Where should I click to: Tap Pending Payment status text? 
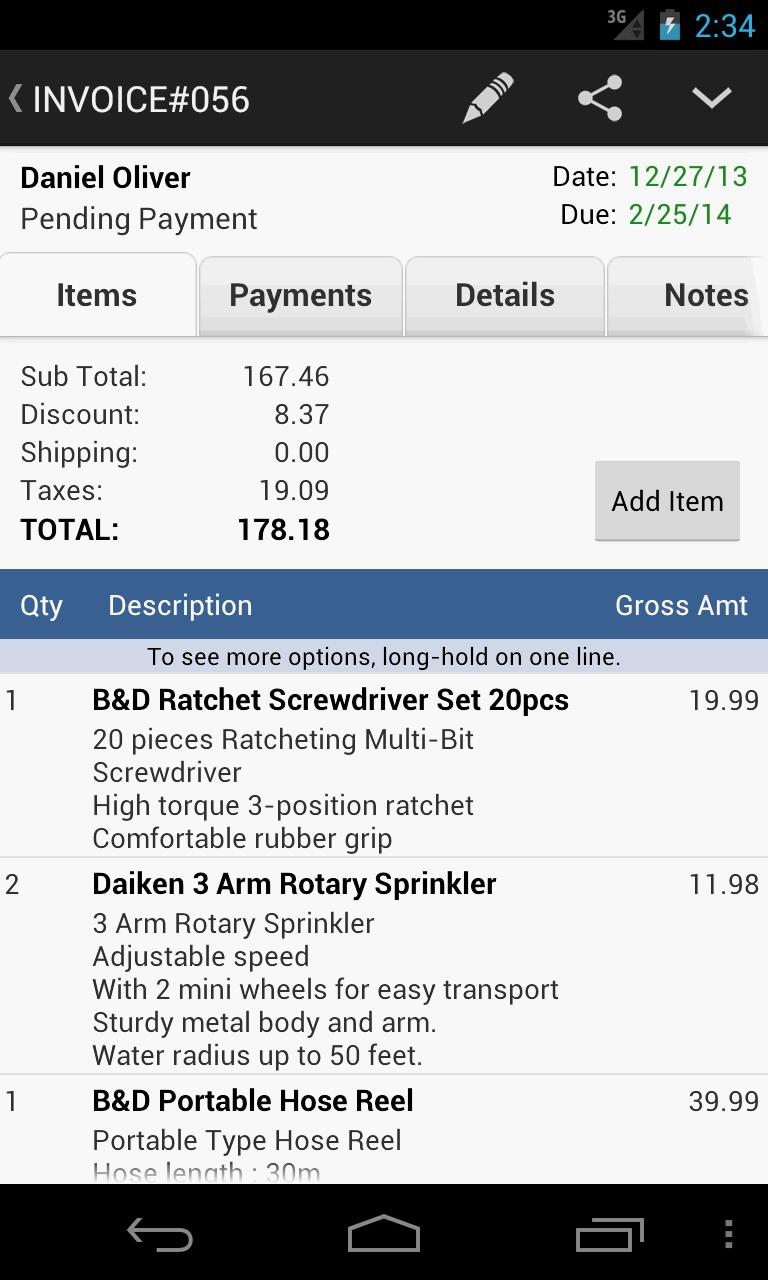138,218
